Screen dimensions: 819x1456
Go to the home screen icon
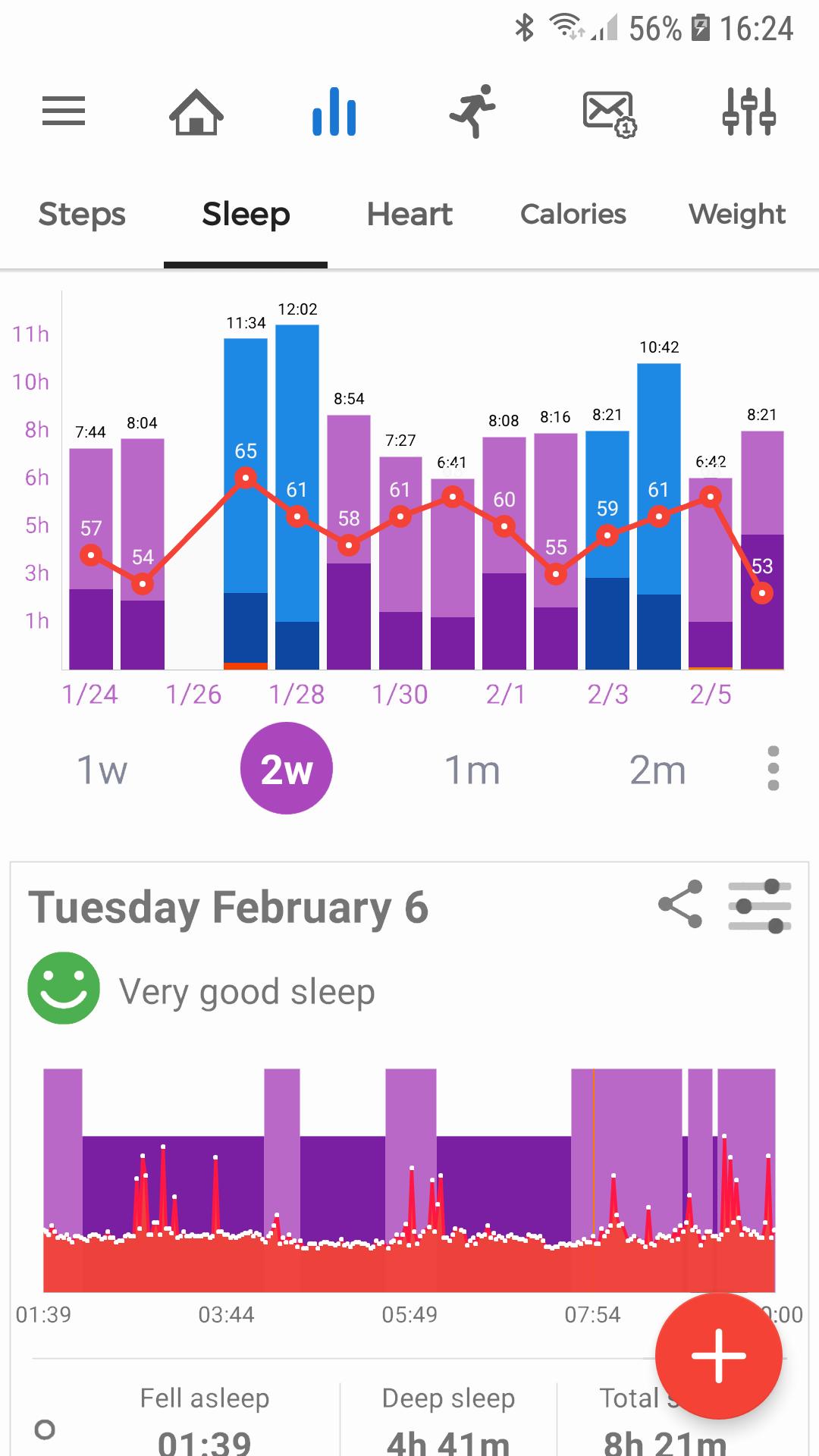pyautogui.click(x=196, y=112)
